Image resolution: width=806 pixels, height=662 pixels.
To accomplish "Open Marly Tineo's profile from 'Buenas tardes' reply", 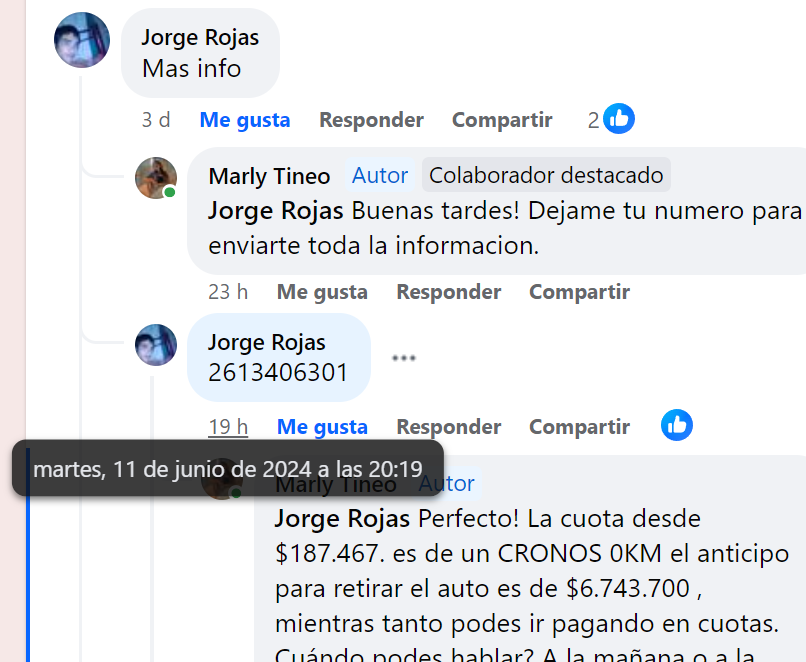I will coord(269,176).
